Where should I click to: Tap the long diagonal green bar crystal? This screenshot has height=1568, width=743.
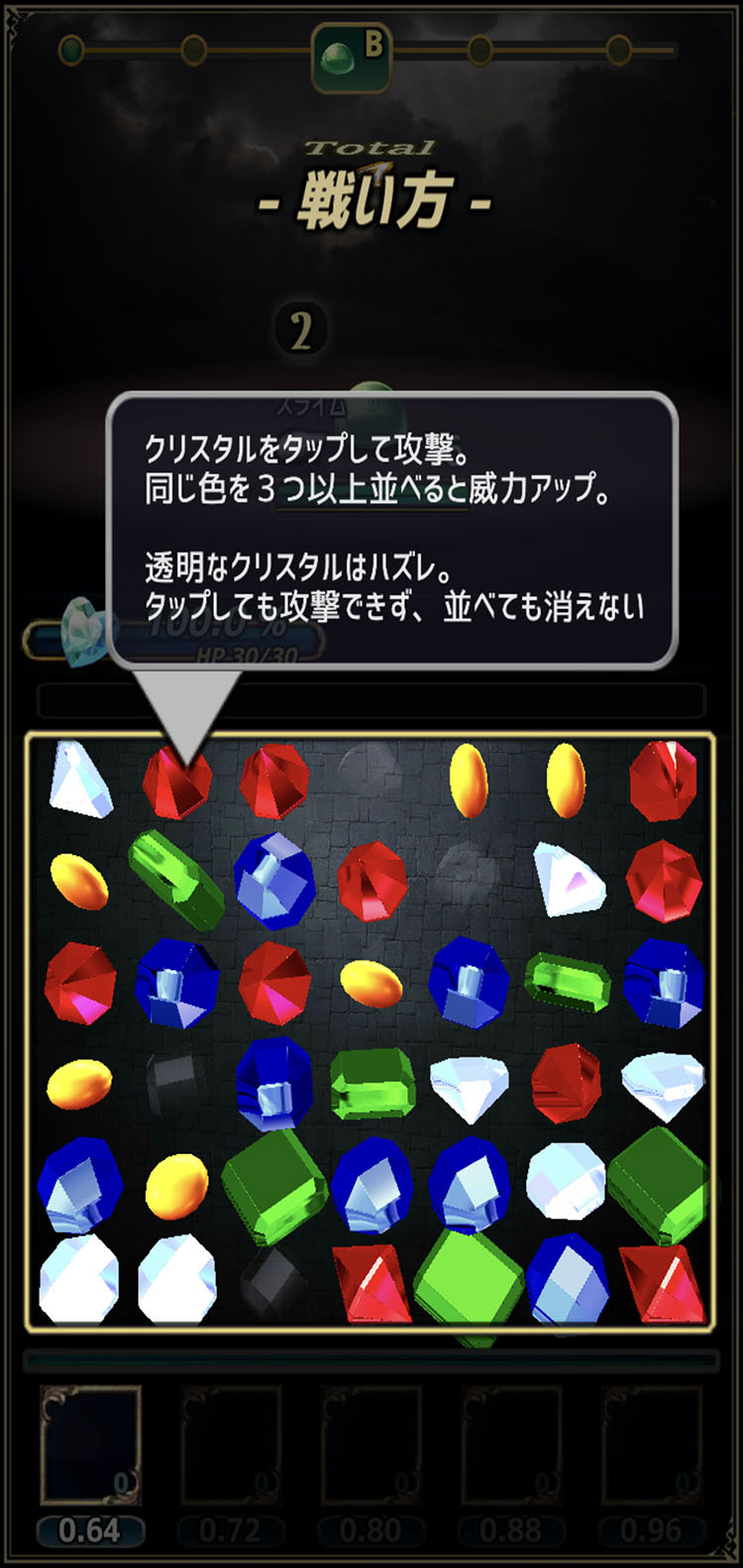177,879
